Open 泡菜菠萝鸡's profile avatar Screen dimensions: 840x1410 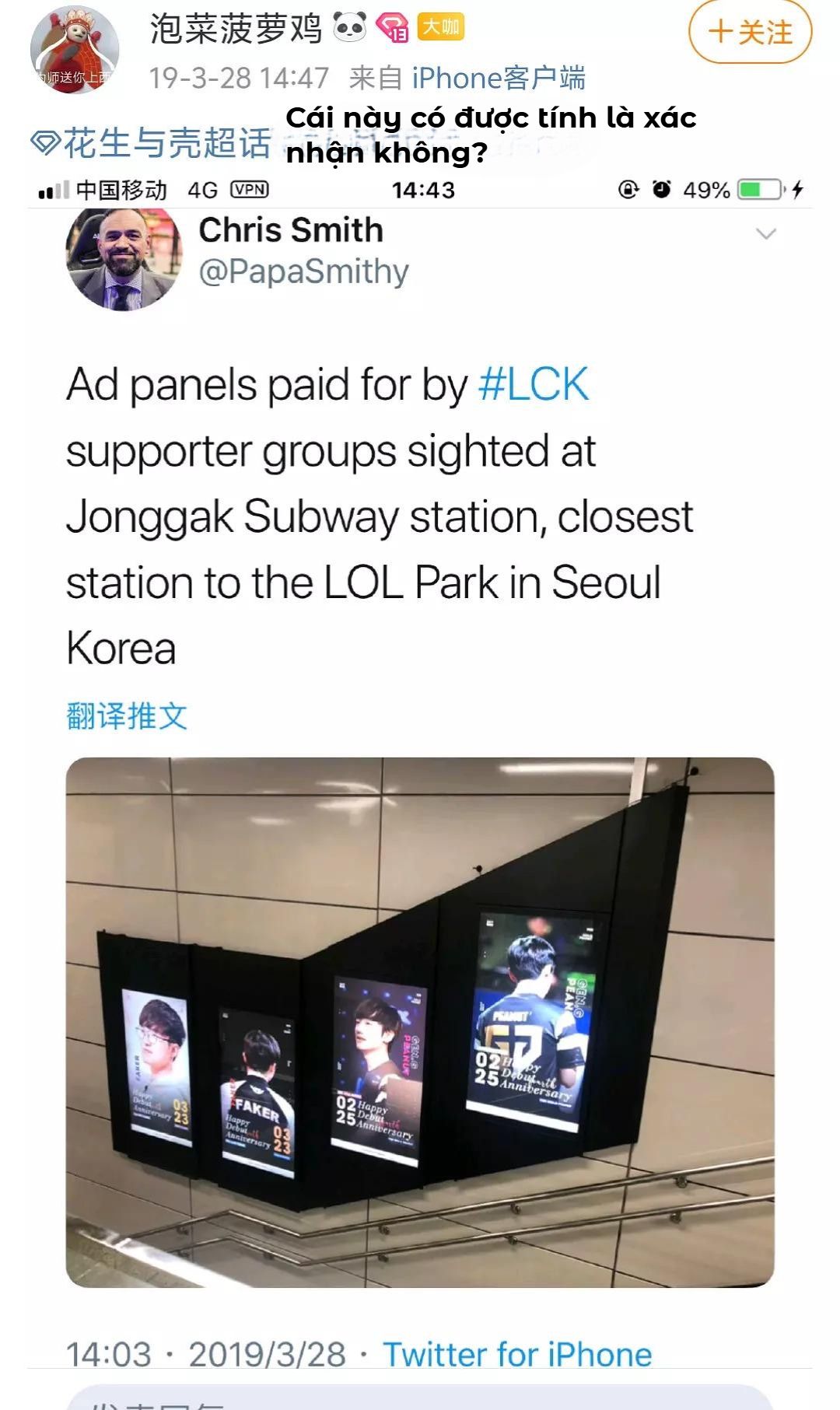[x=75, y=50]
